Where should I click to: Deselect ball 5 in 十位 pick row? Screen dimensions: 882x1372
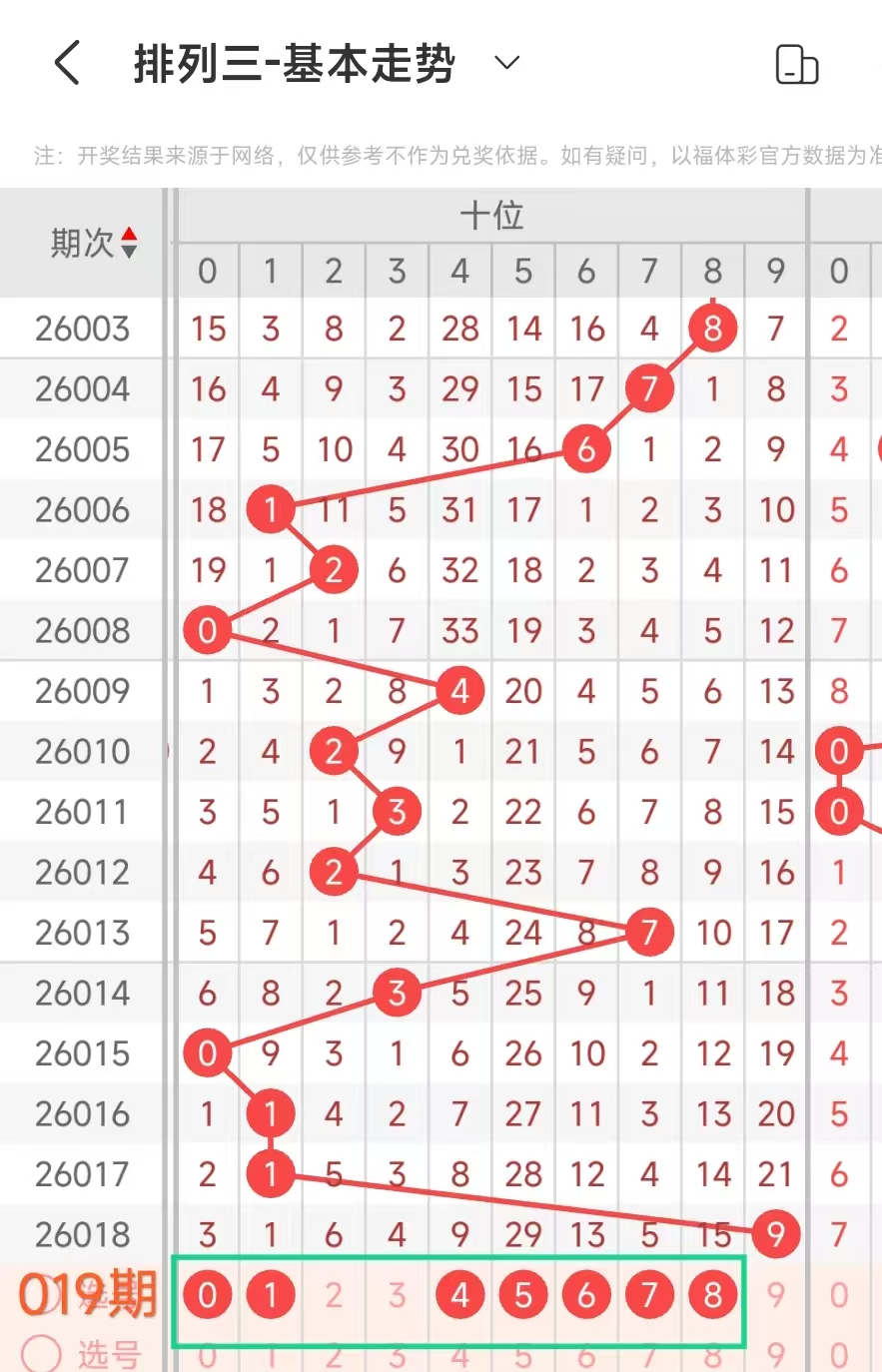pos(522,1295)
